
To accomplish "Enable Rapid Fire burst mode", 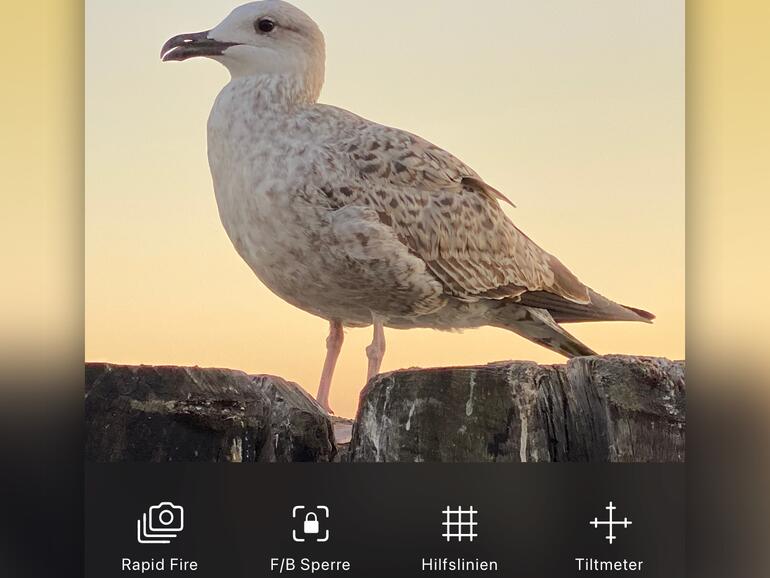I will pyautogui.click(x=160, y=523).
